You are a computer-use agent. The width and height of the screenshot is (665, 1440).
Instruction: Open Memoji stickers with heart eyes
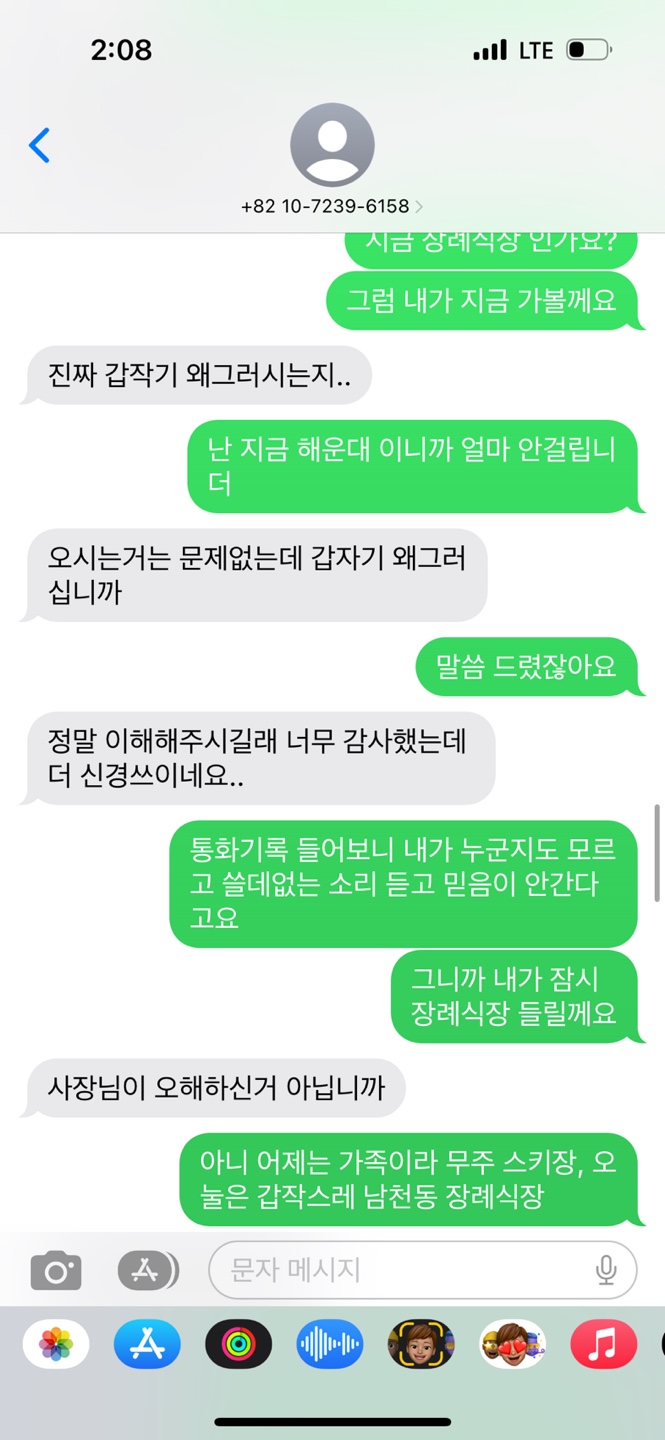coord(512,1345)
